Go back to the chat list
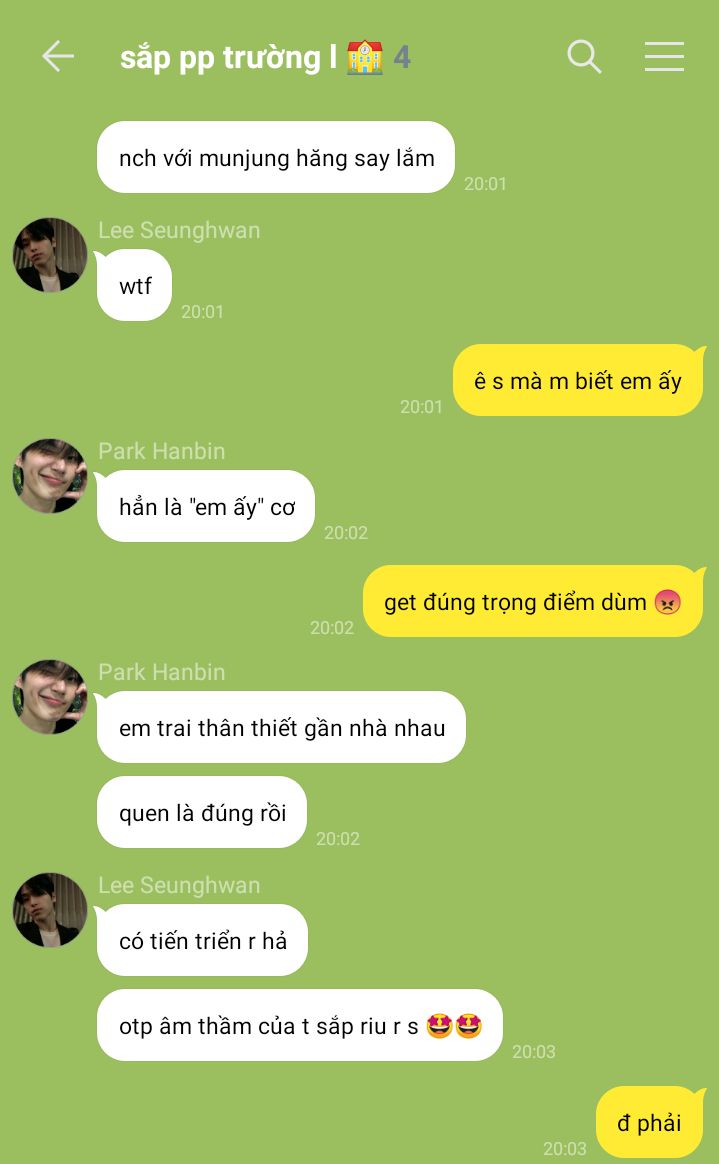The width and height of the screenshot is (719, 1164). [x=58, y=57]
